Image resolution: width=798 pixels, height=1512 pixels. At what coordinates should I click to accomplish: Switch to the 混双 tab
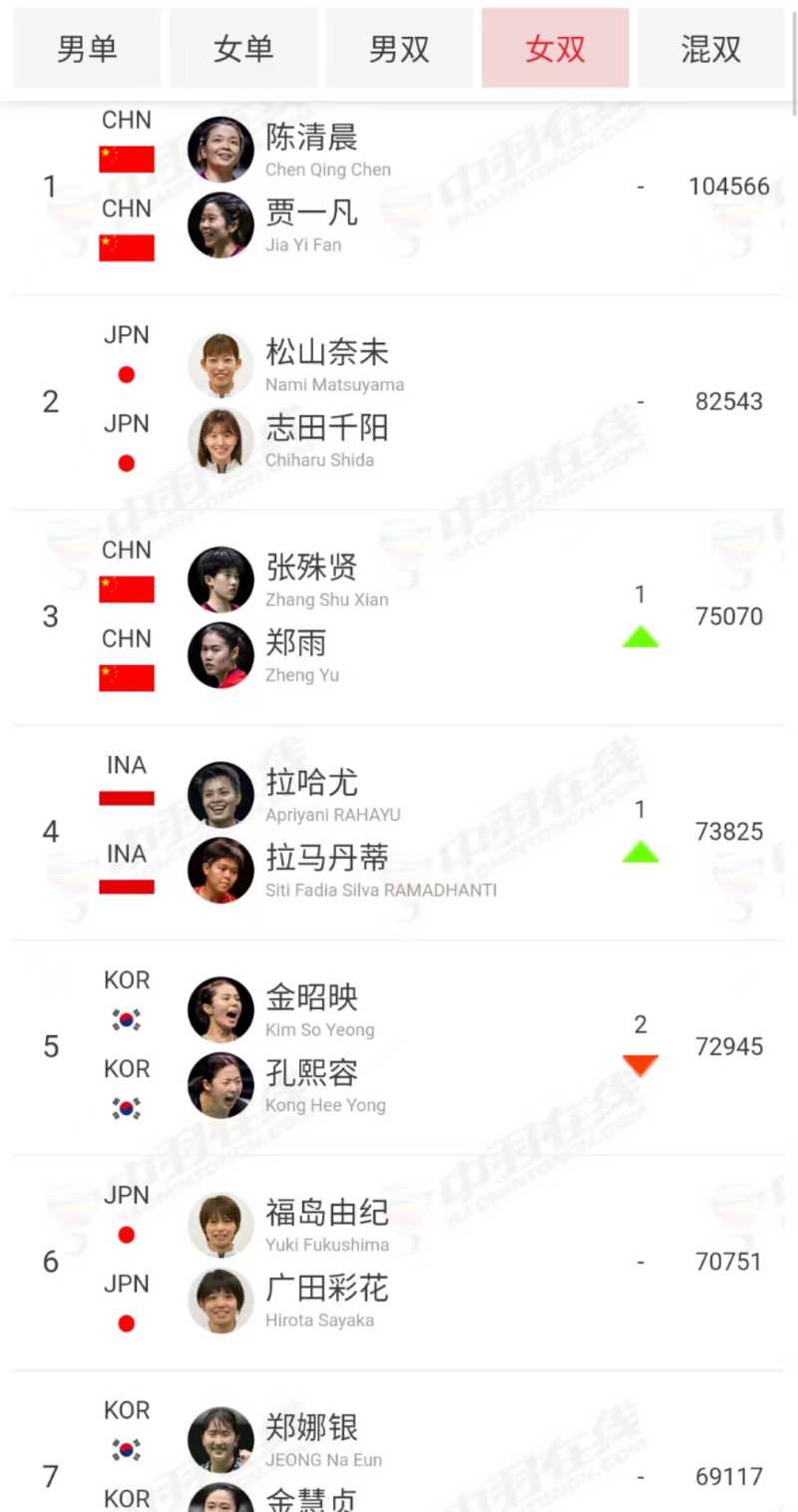[x=710, y=48]
